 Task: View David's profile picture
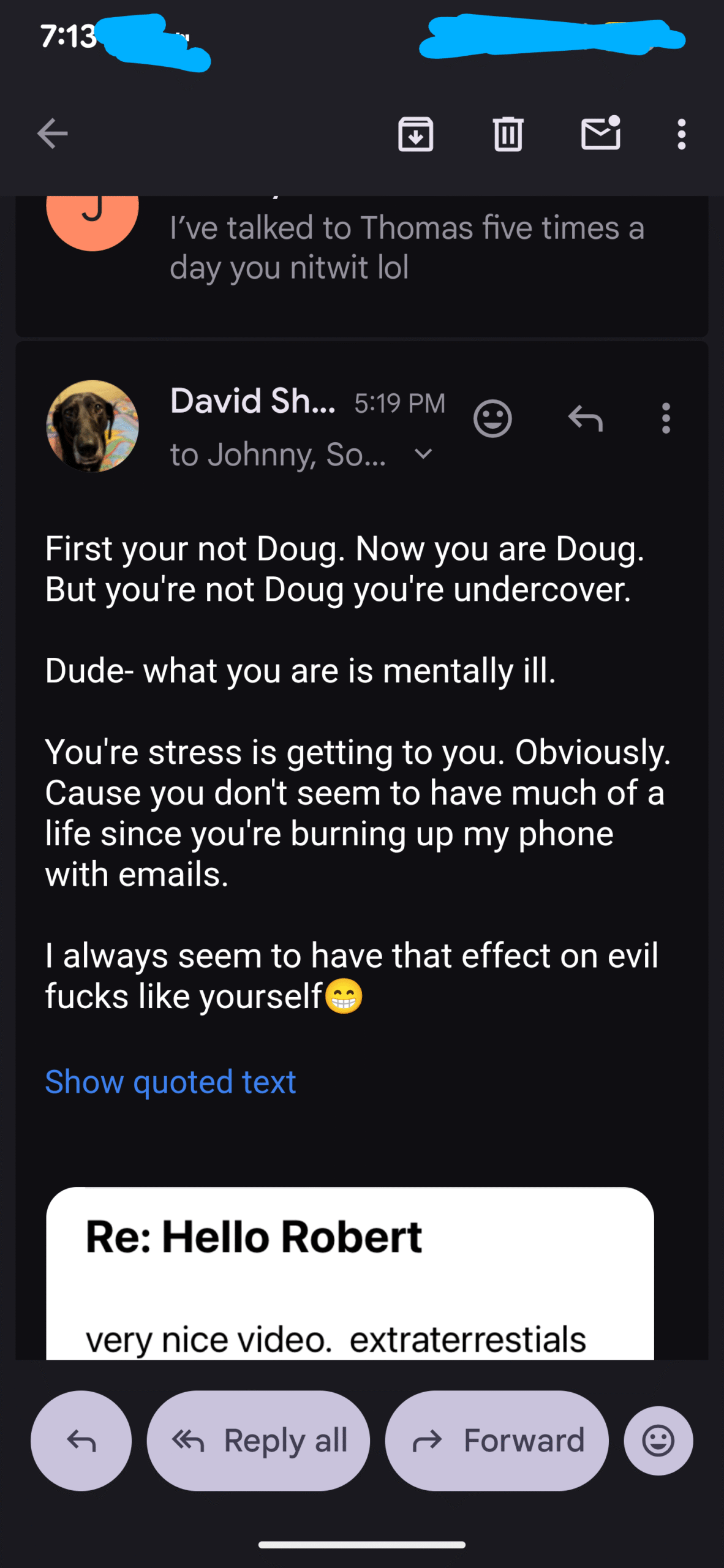(x=92, y=426)
